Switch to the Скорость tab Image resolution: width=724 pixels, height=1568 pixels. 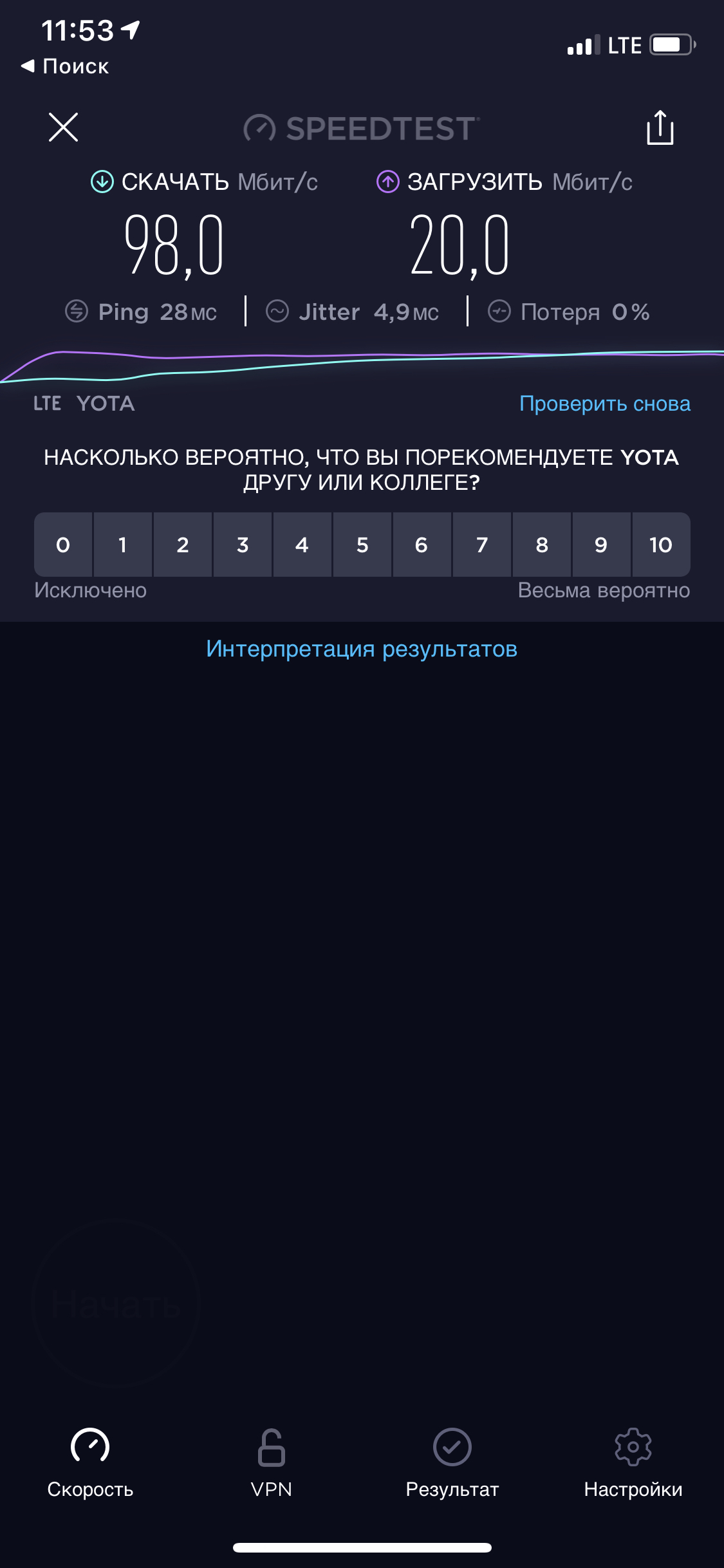[90, 1462]
